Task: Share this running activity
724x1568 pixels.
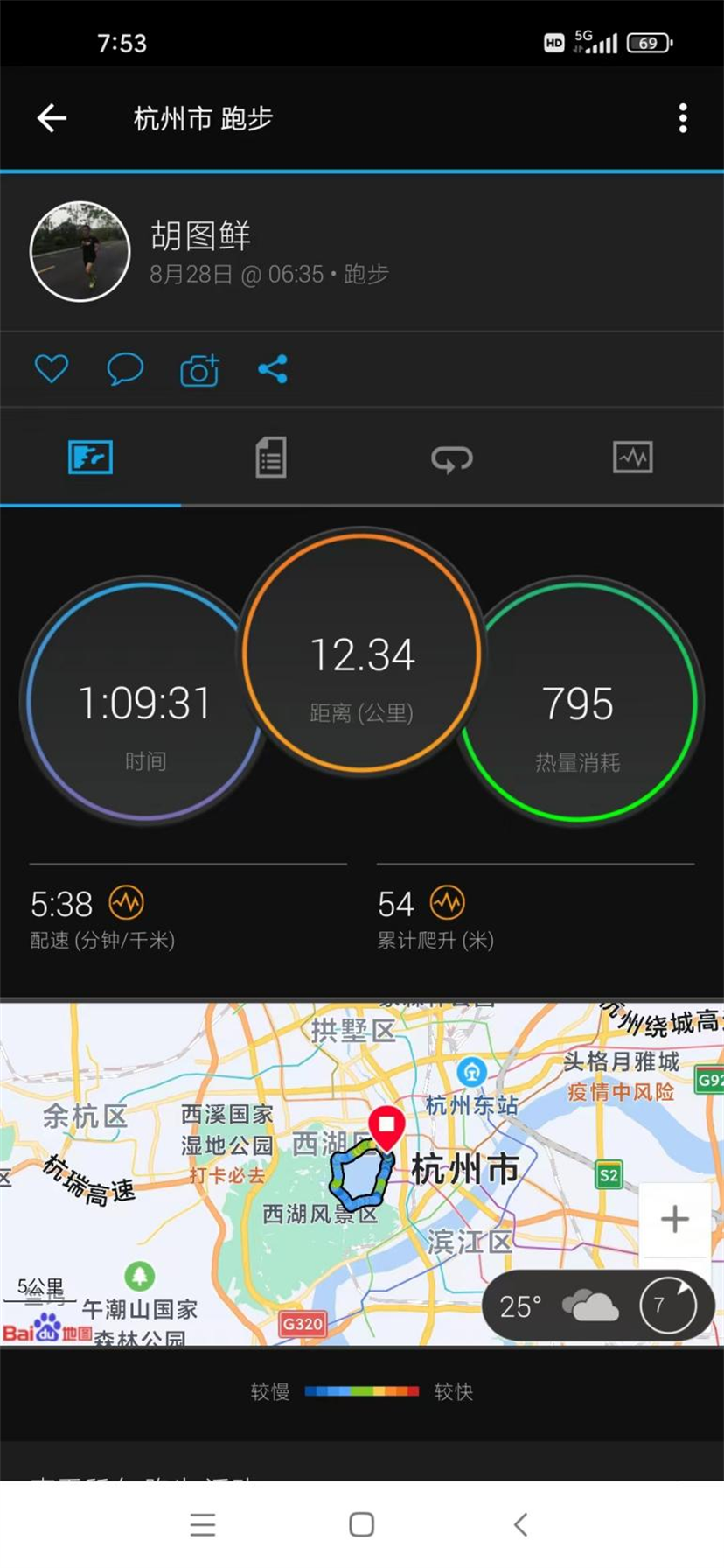Action: (273, 369)
